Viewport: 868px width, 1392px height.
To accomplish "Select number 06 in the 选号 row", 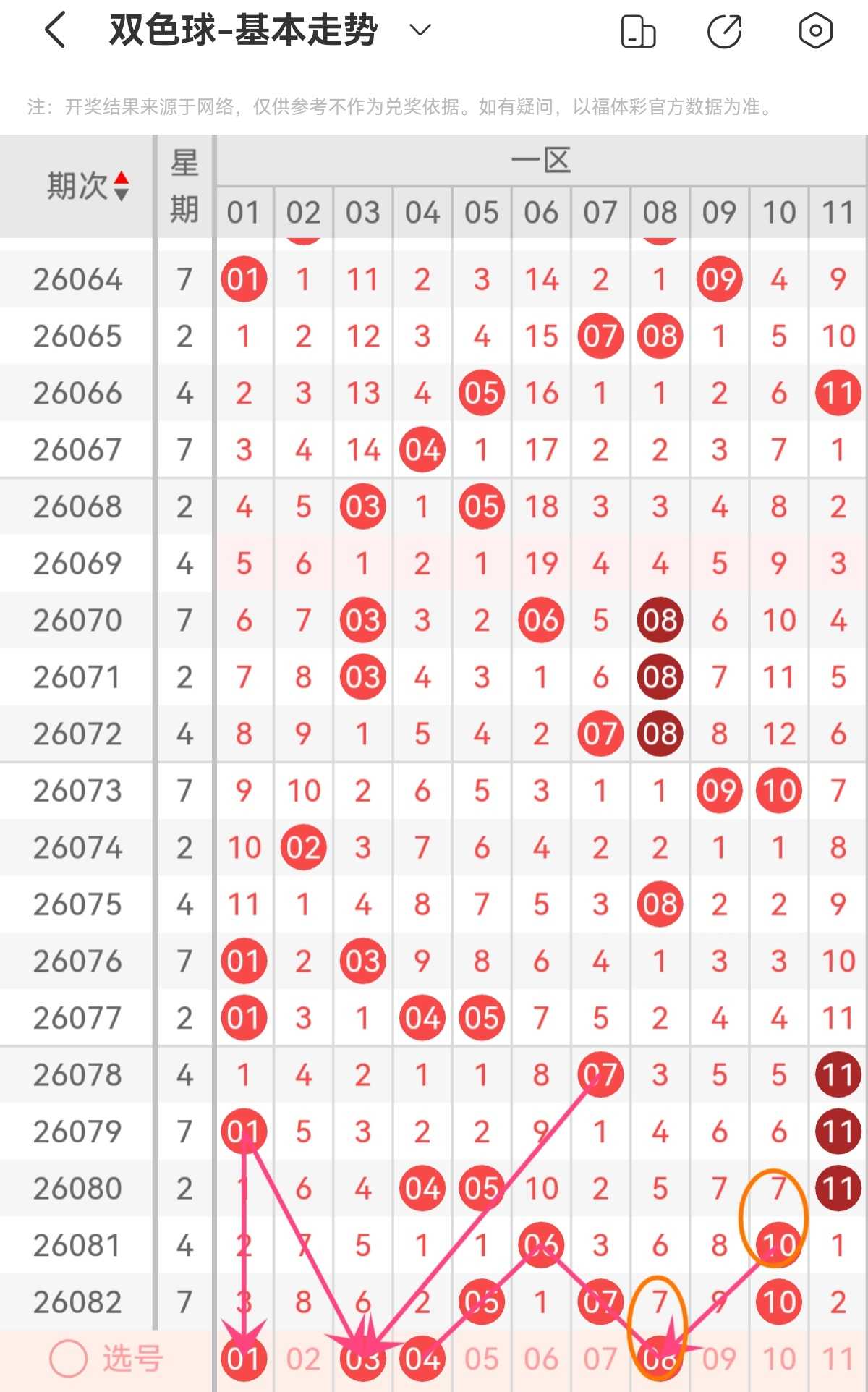I will pos(541,1359).
